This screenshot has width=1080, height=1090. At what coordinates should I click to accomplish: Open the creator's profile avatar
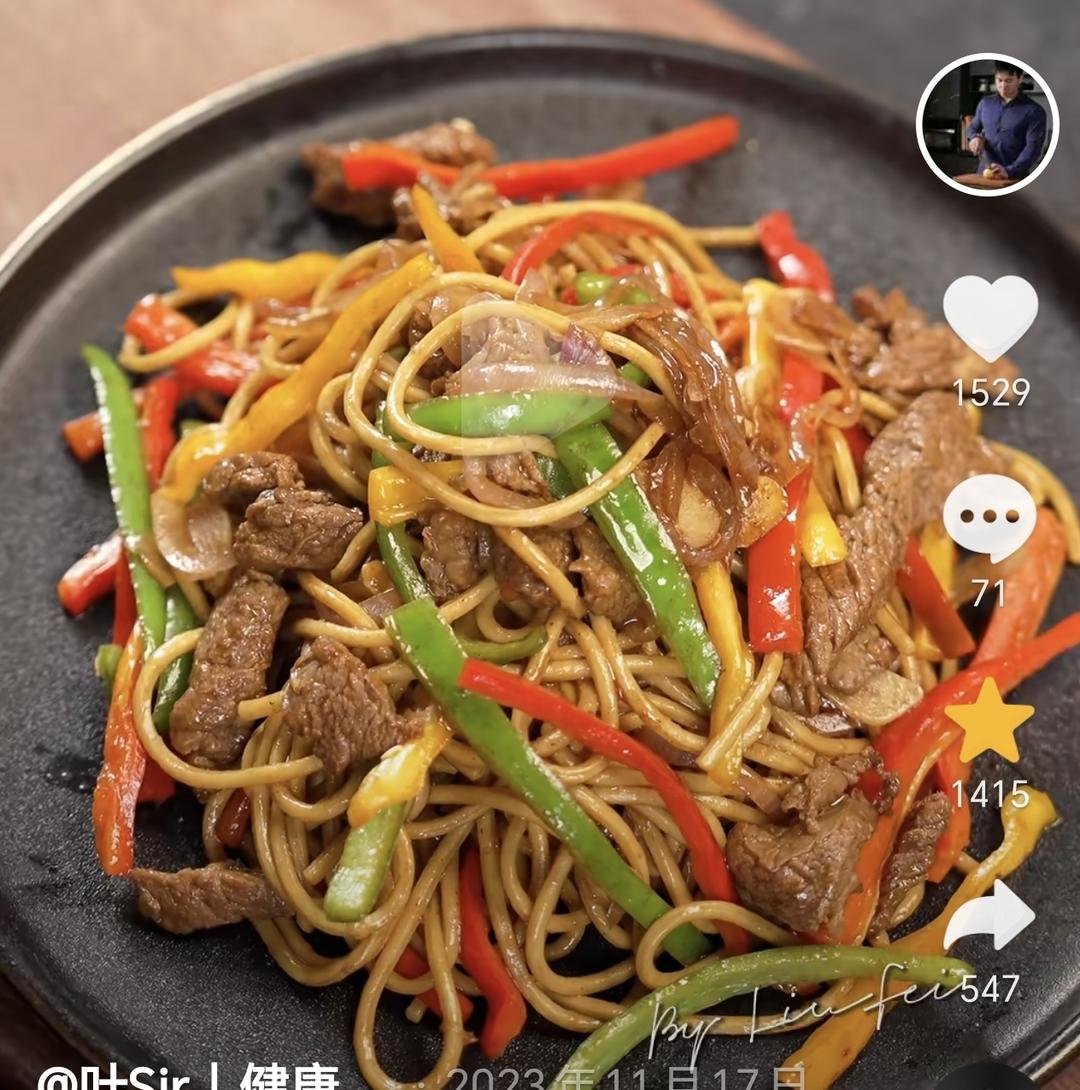point(988,124)
